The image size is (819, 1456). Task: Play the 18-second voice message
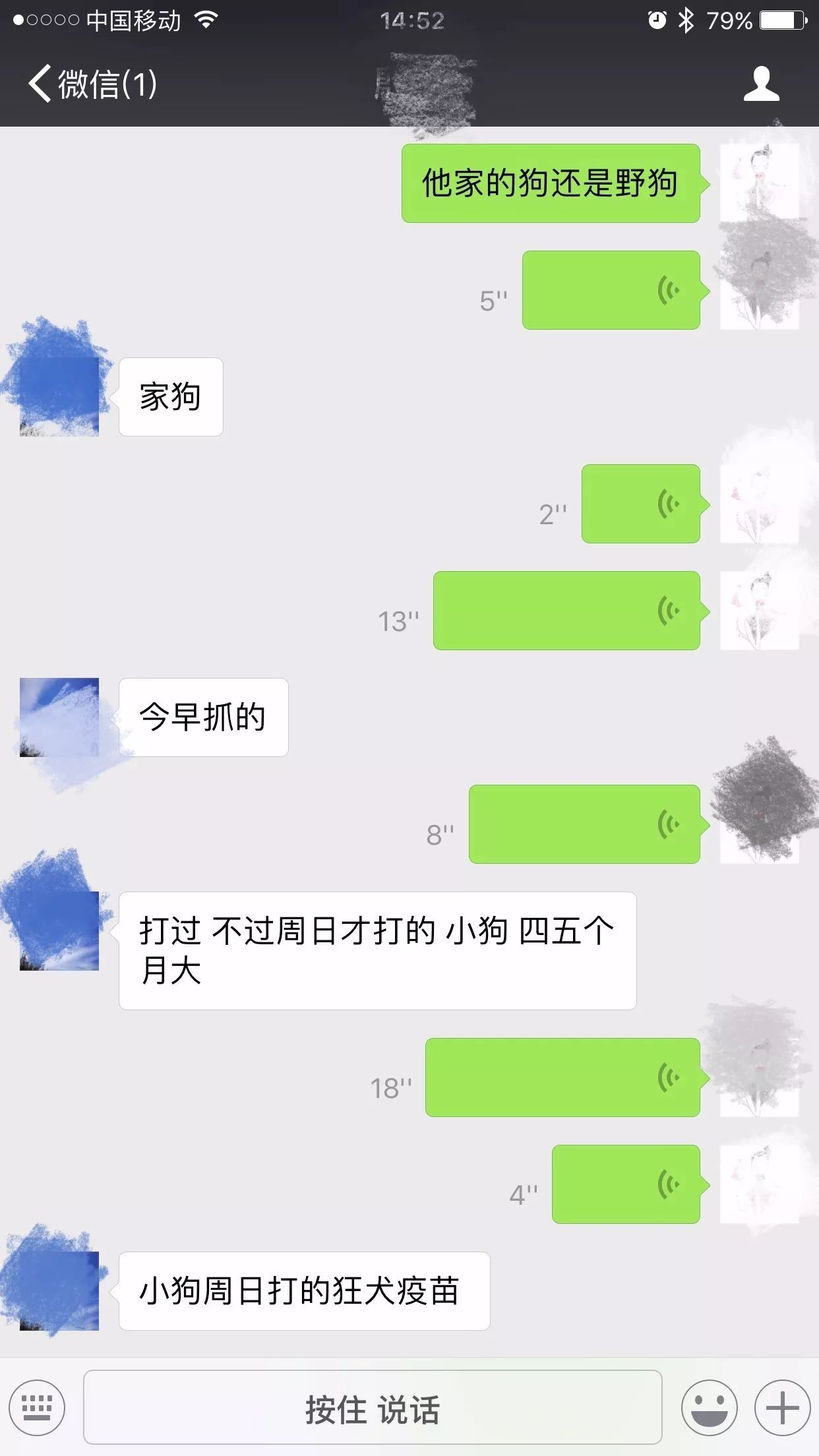pyautogui.click(x=562, y=1077)
